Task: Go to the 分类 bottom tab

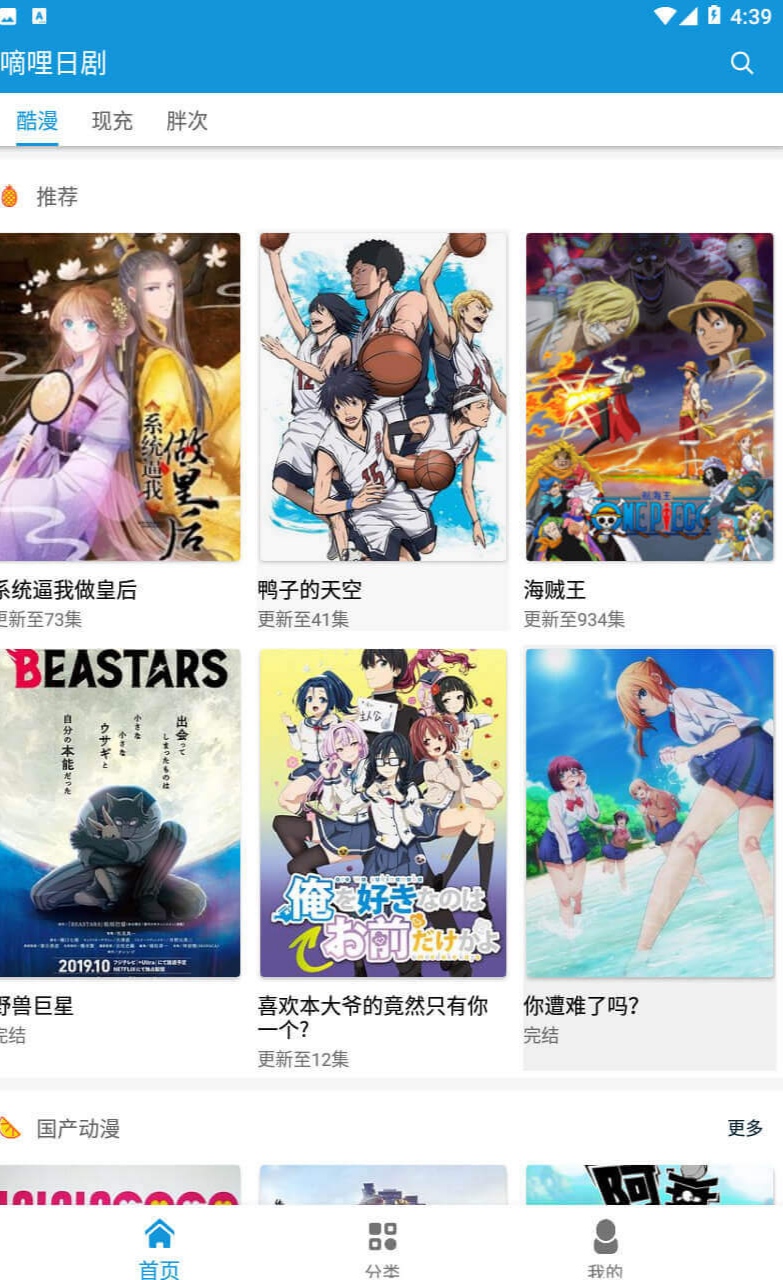Action: (x=382, y=1249)
